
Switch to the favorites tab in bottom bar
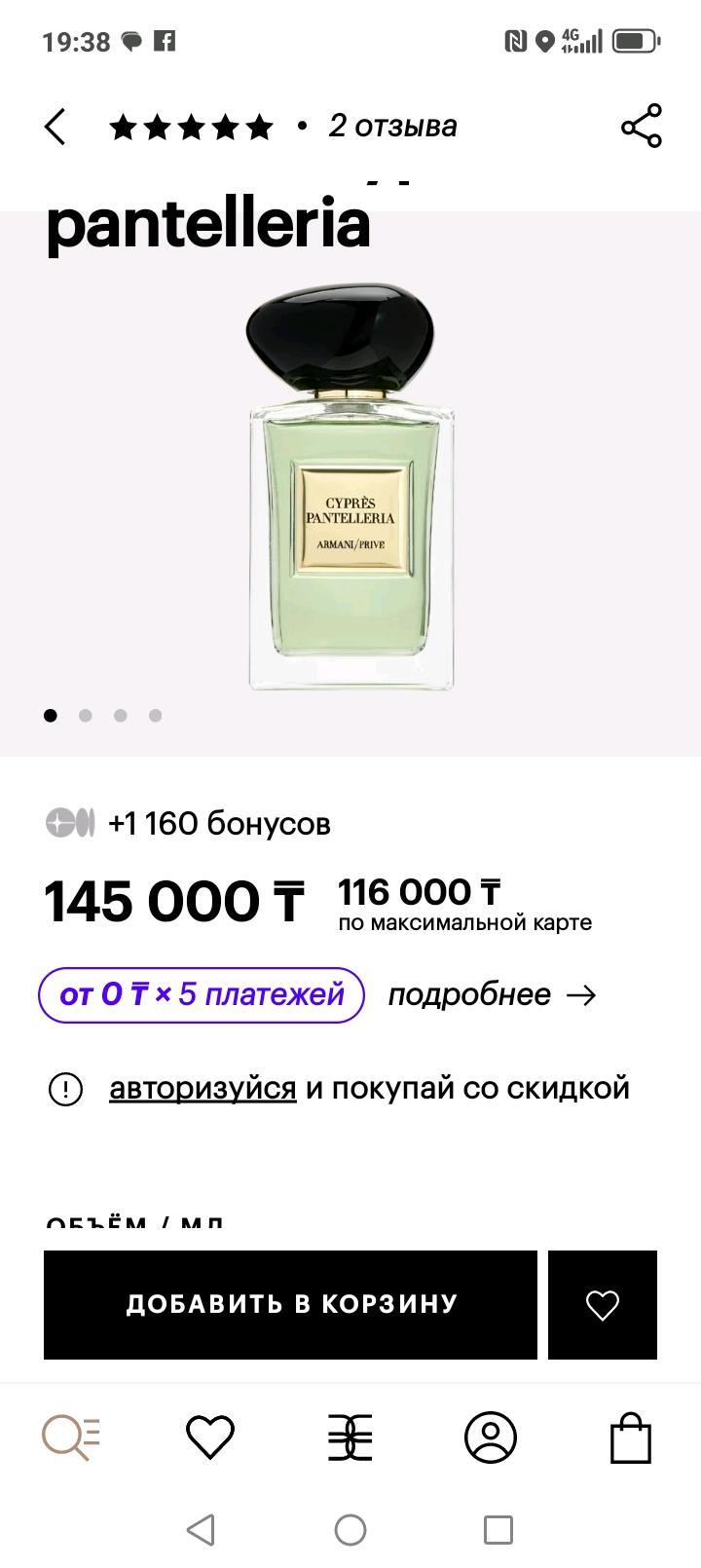click(210, 1437)
